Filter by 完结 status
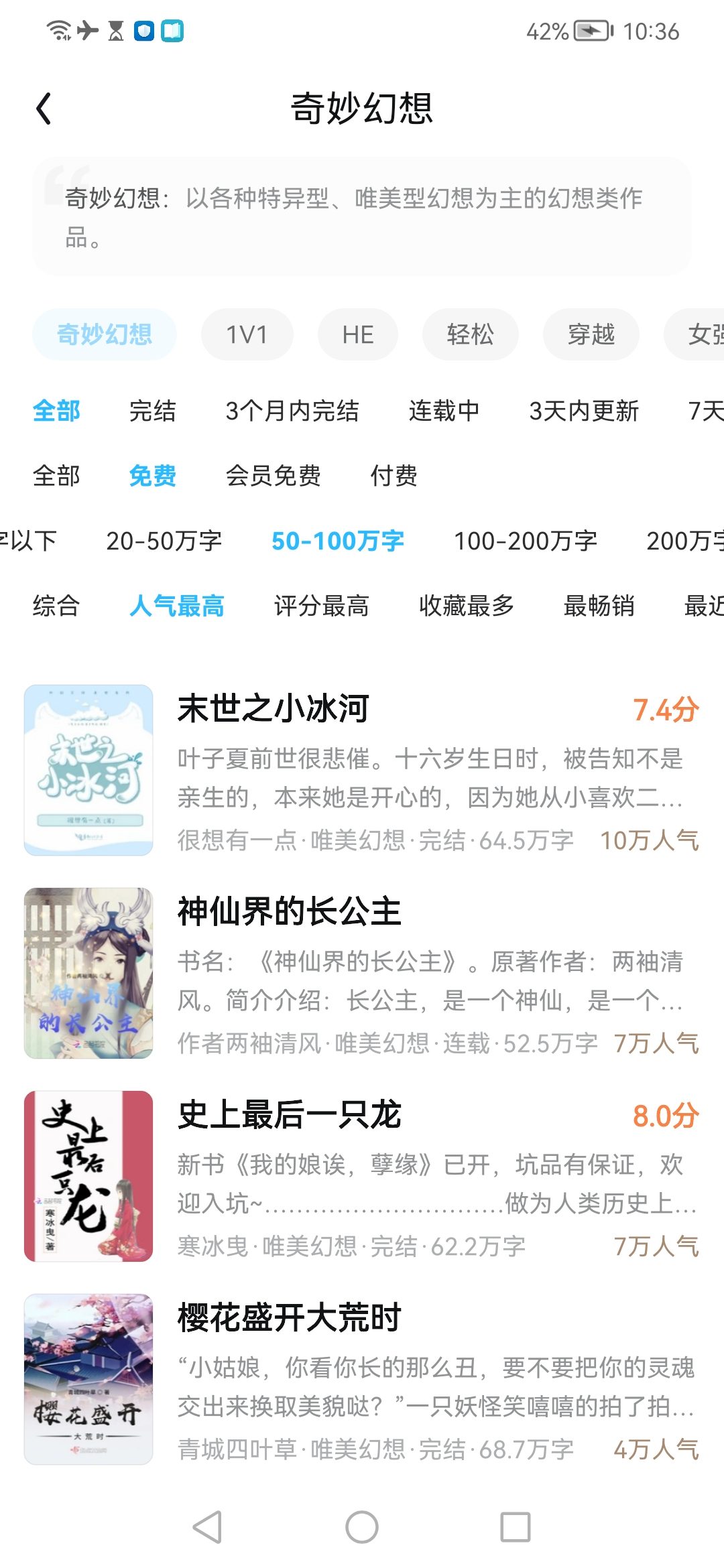 (153, 411)
